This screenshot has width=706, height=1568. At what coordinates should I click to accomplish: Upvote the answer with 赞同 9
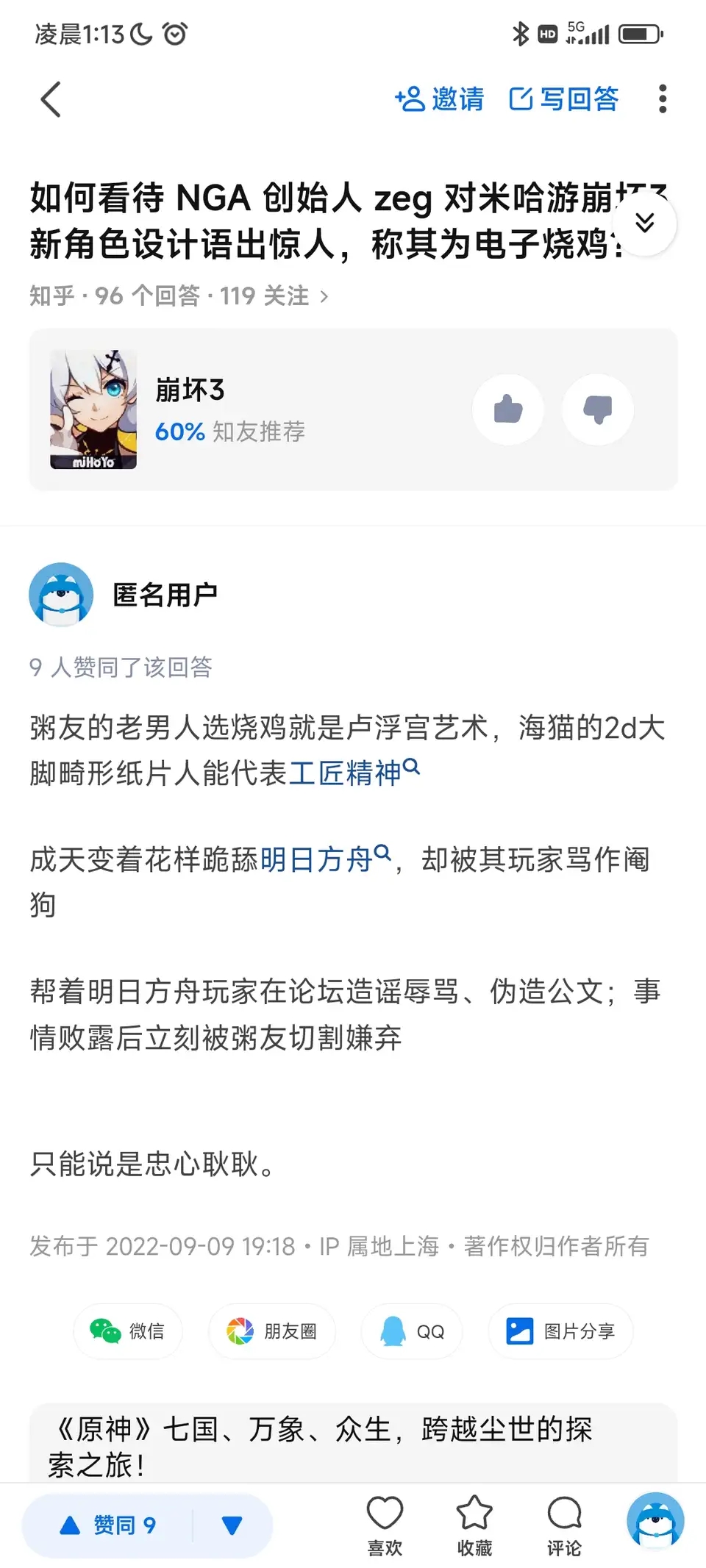[x=108, y=1525]
